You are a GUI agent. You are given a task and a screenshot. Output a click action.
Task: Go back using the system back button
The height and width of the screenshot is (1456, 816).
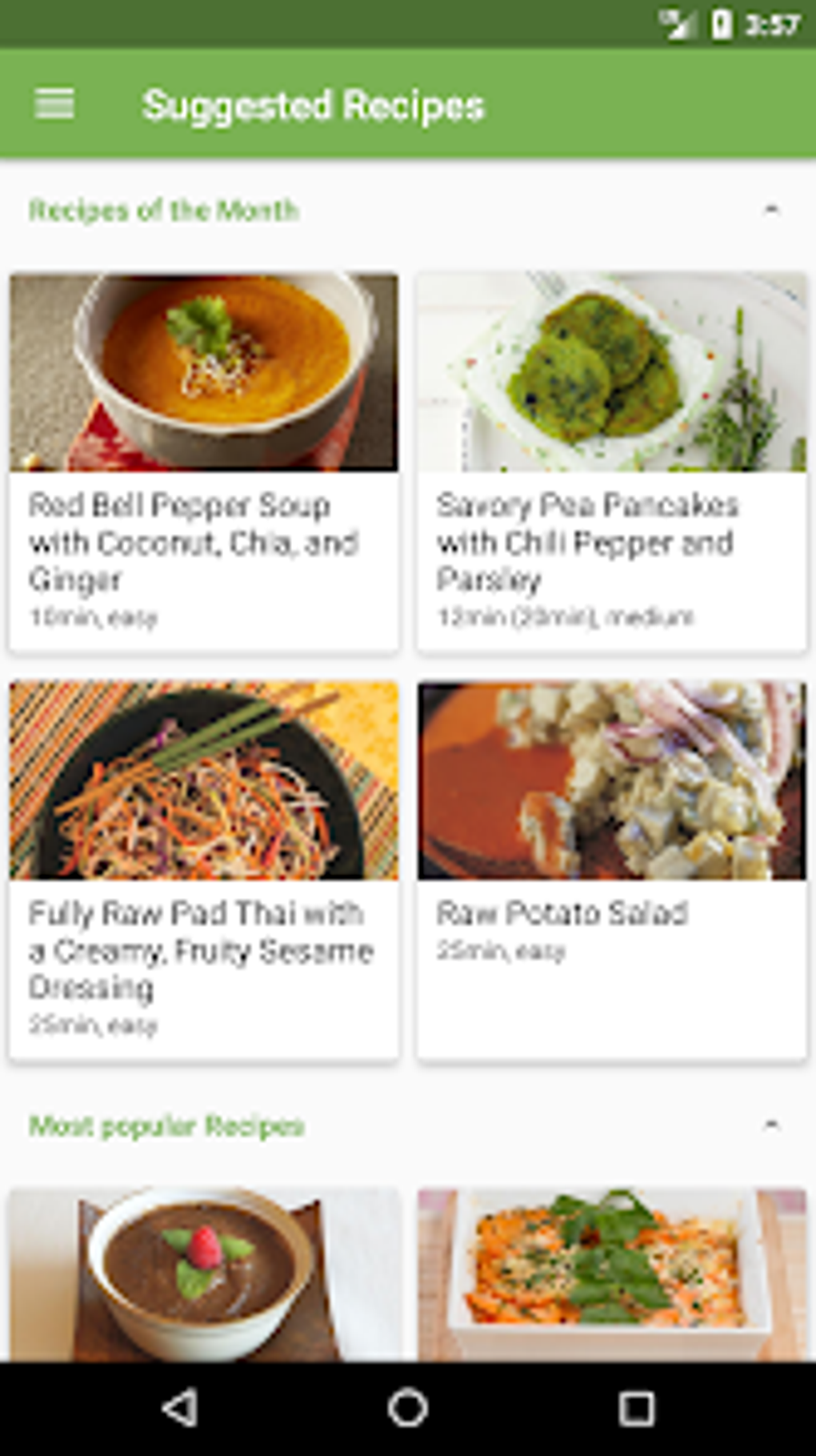point(179,1408)
